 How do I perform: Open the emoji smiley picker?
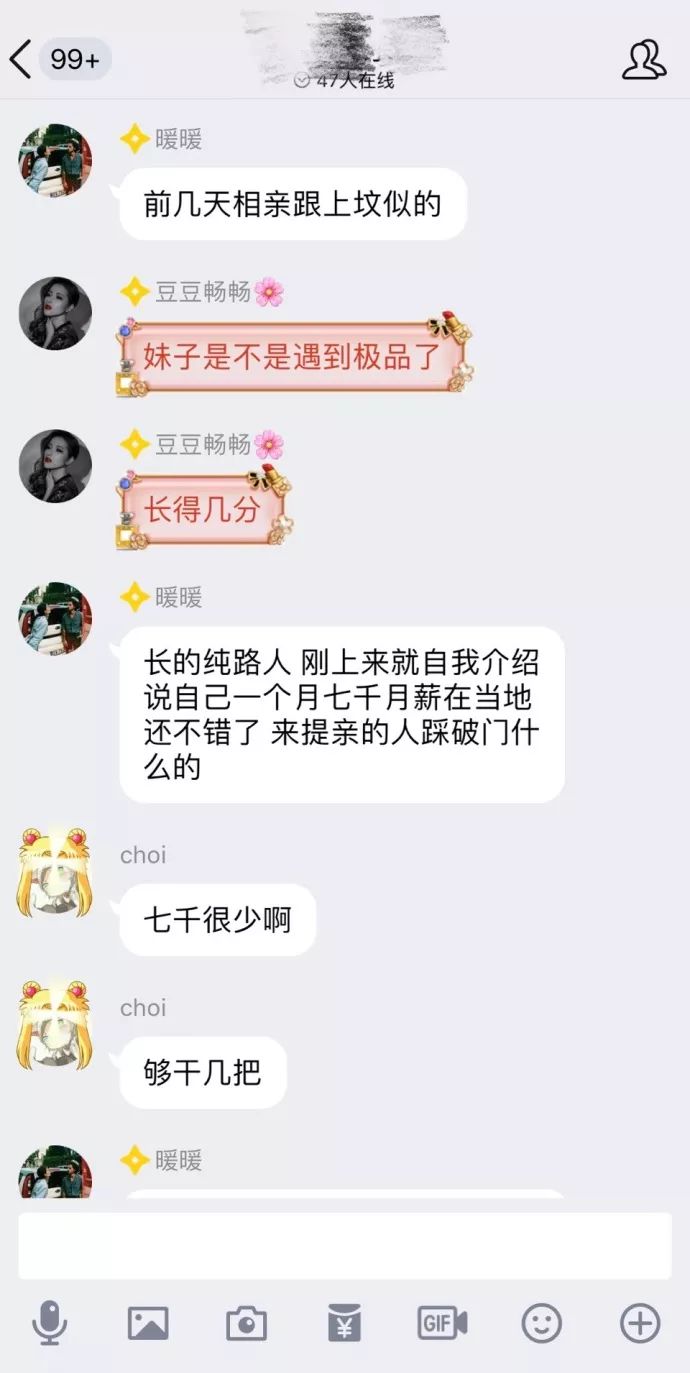coord(541,1323)
